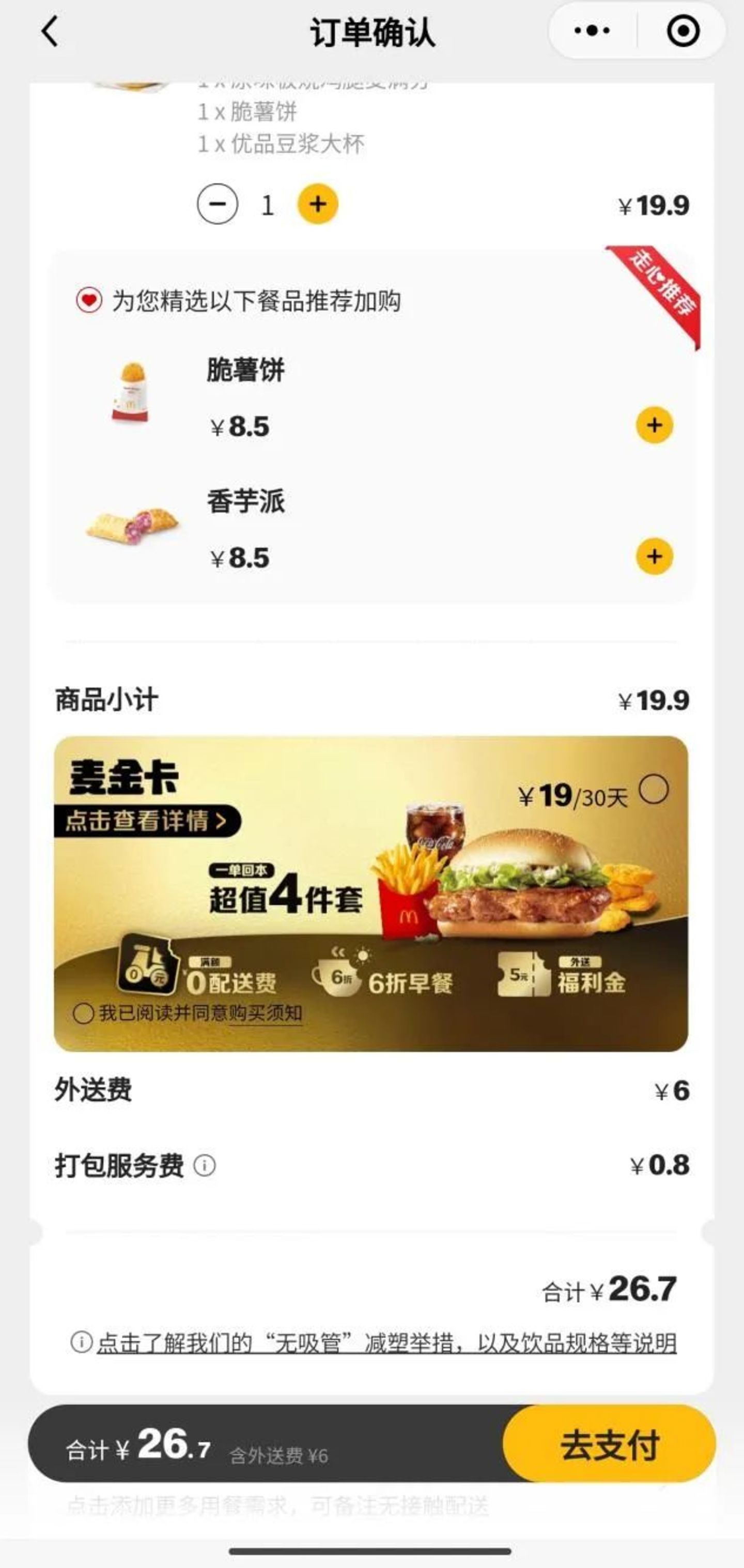This screenshot has width=744, height=1568.
Task: Add 脆薯饼 to the order
Action: click(654, 425)
